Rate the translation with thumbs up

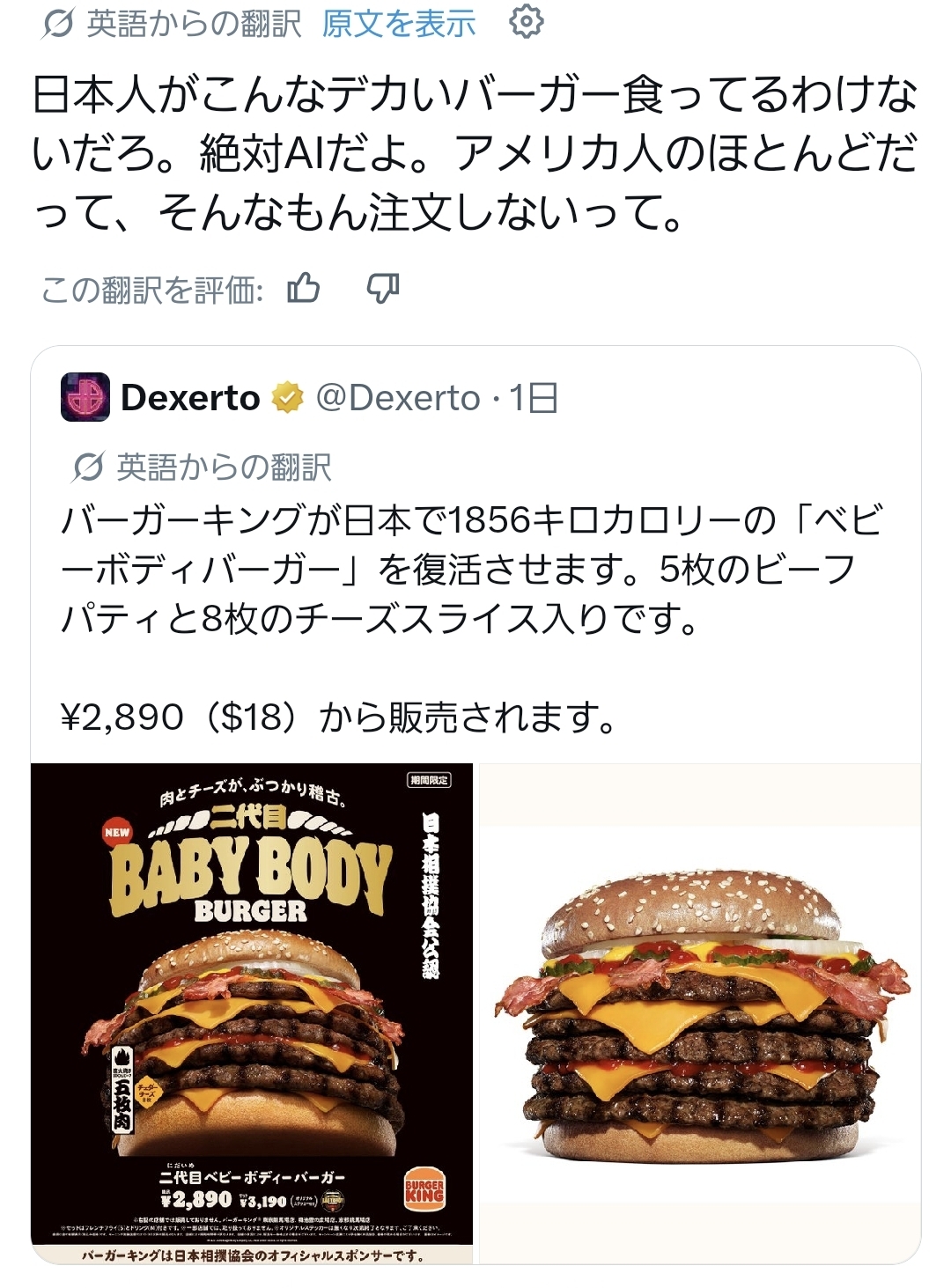coord(304,288)
